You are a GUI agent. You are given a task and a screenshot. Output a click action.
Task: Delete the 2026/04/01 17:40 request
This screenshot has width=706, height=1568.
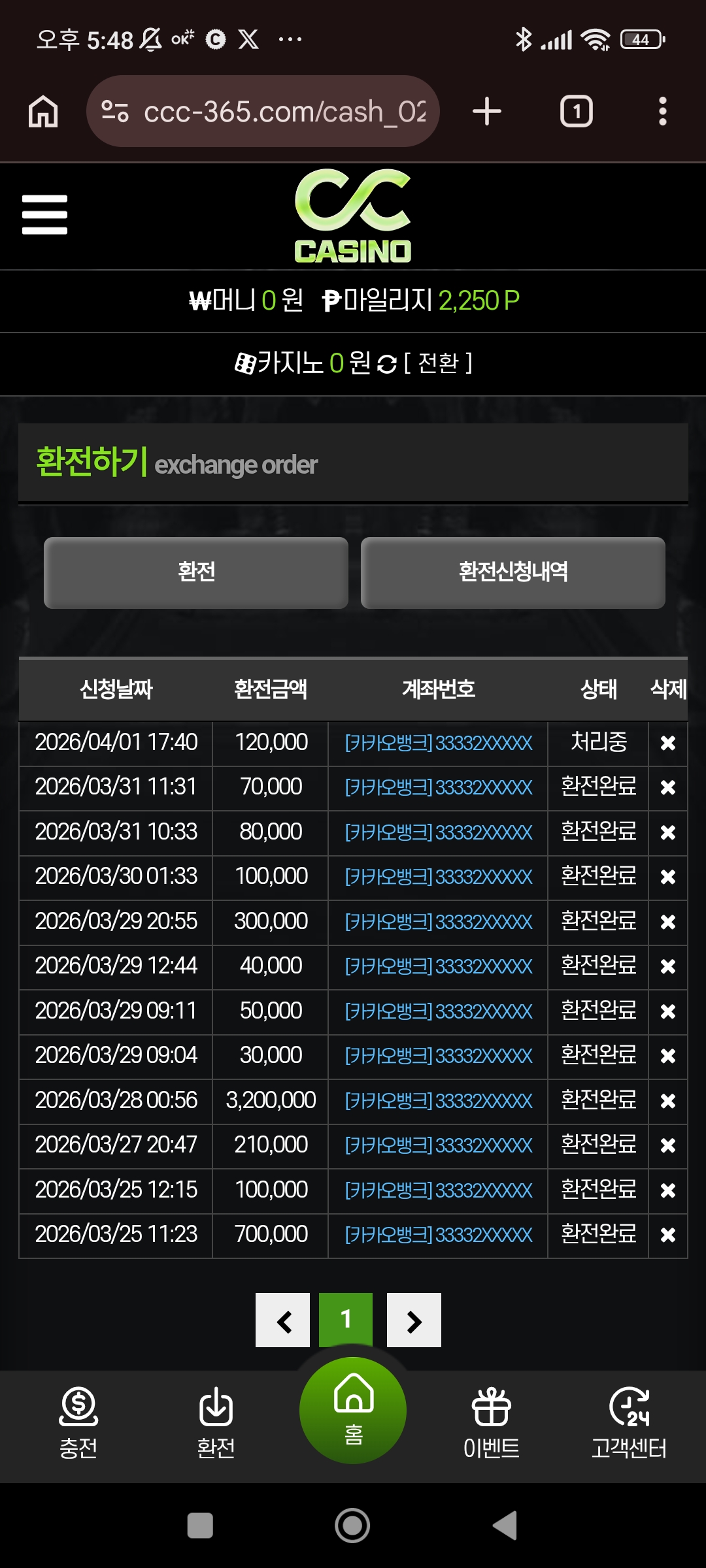click(667, 743)
